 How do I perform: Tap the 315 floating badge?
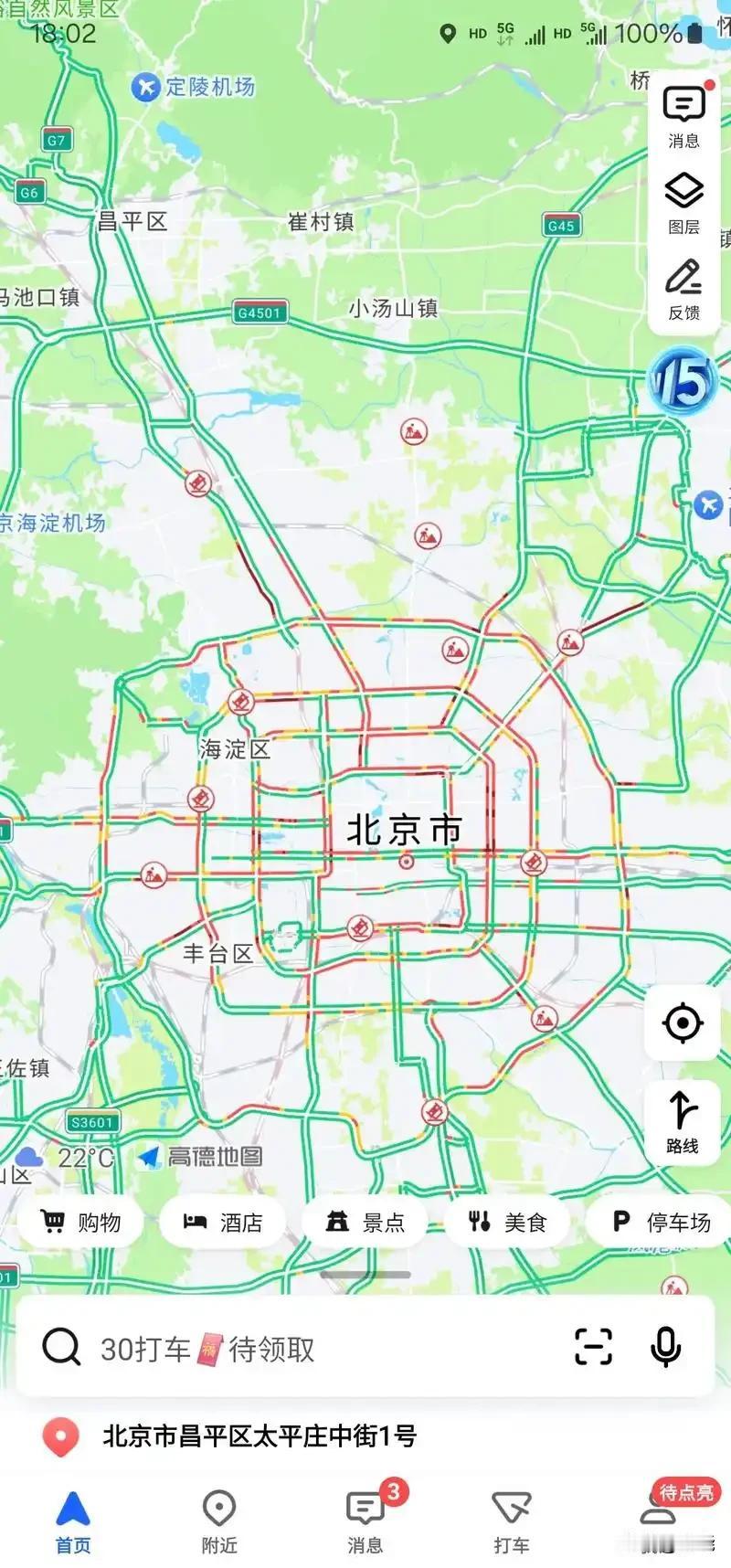click(x=683, y=382)
